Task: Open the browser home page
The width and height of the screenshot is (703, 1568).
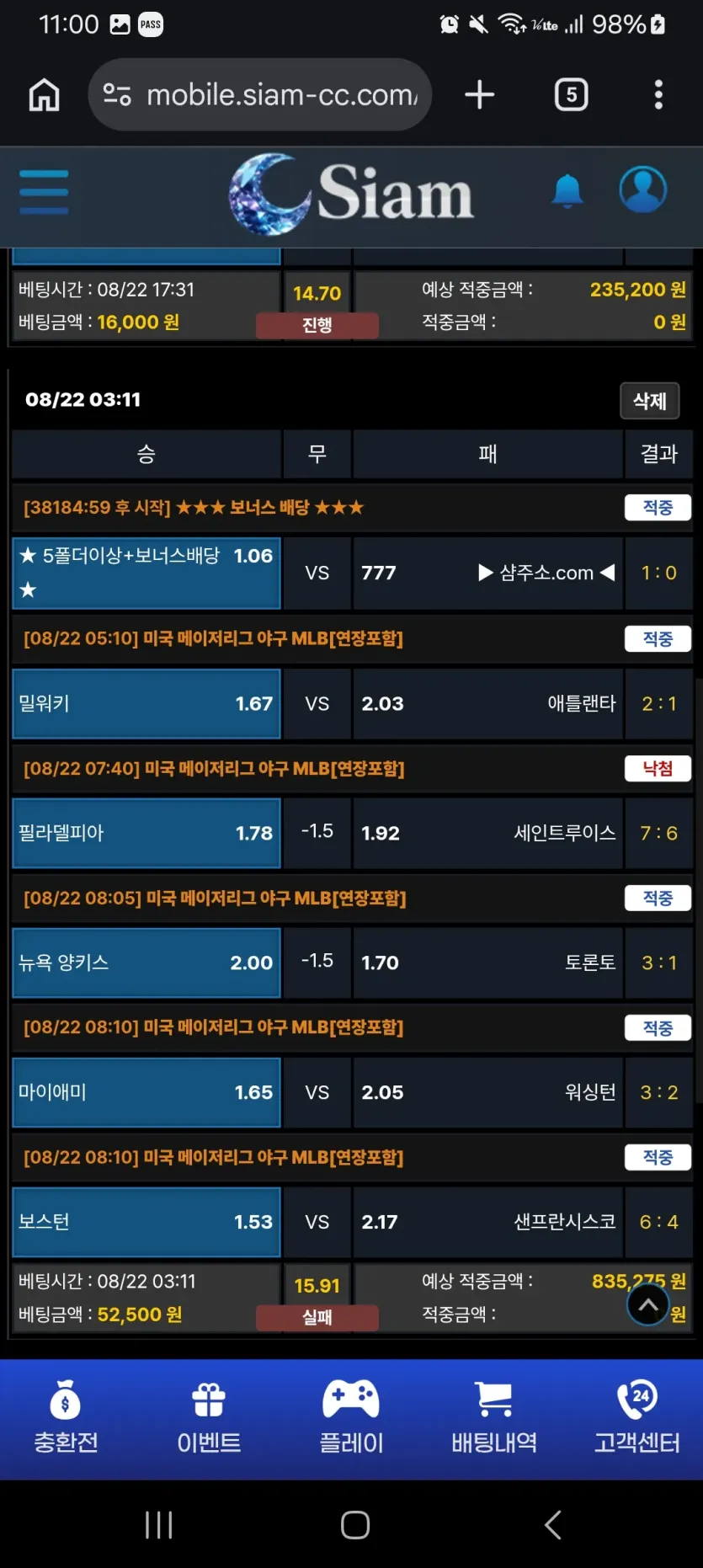Action: click(x=45, y=94)
